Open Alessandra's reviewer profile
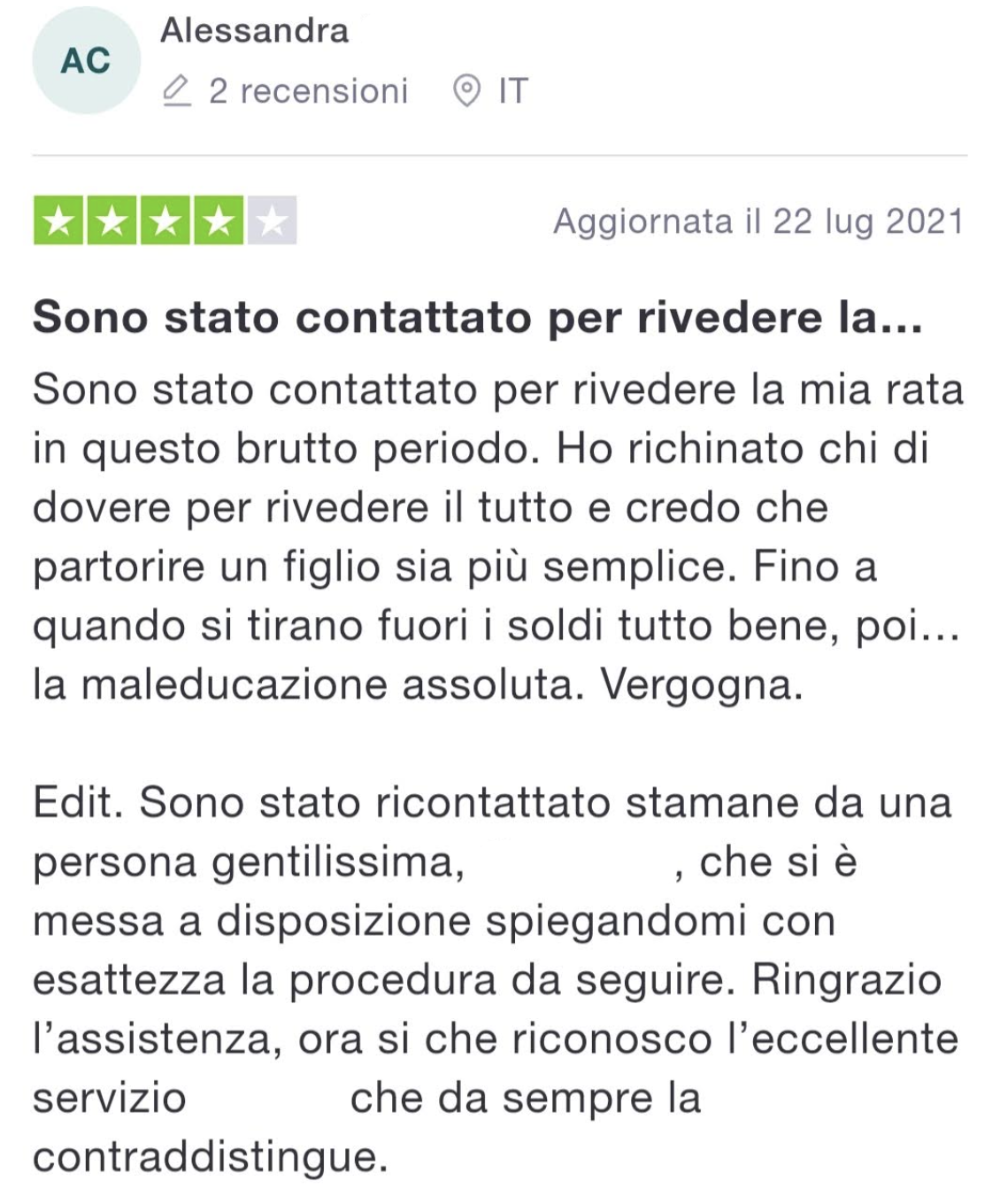This screenshot has height=1204, width=1000. (254, 31)
